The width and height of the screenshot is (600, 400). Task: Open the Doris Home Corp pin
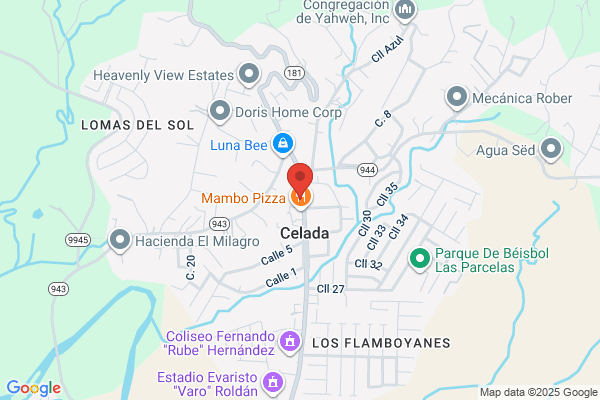220,112
